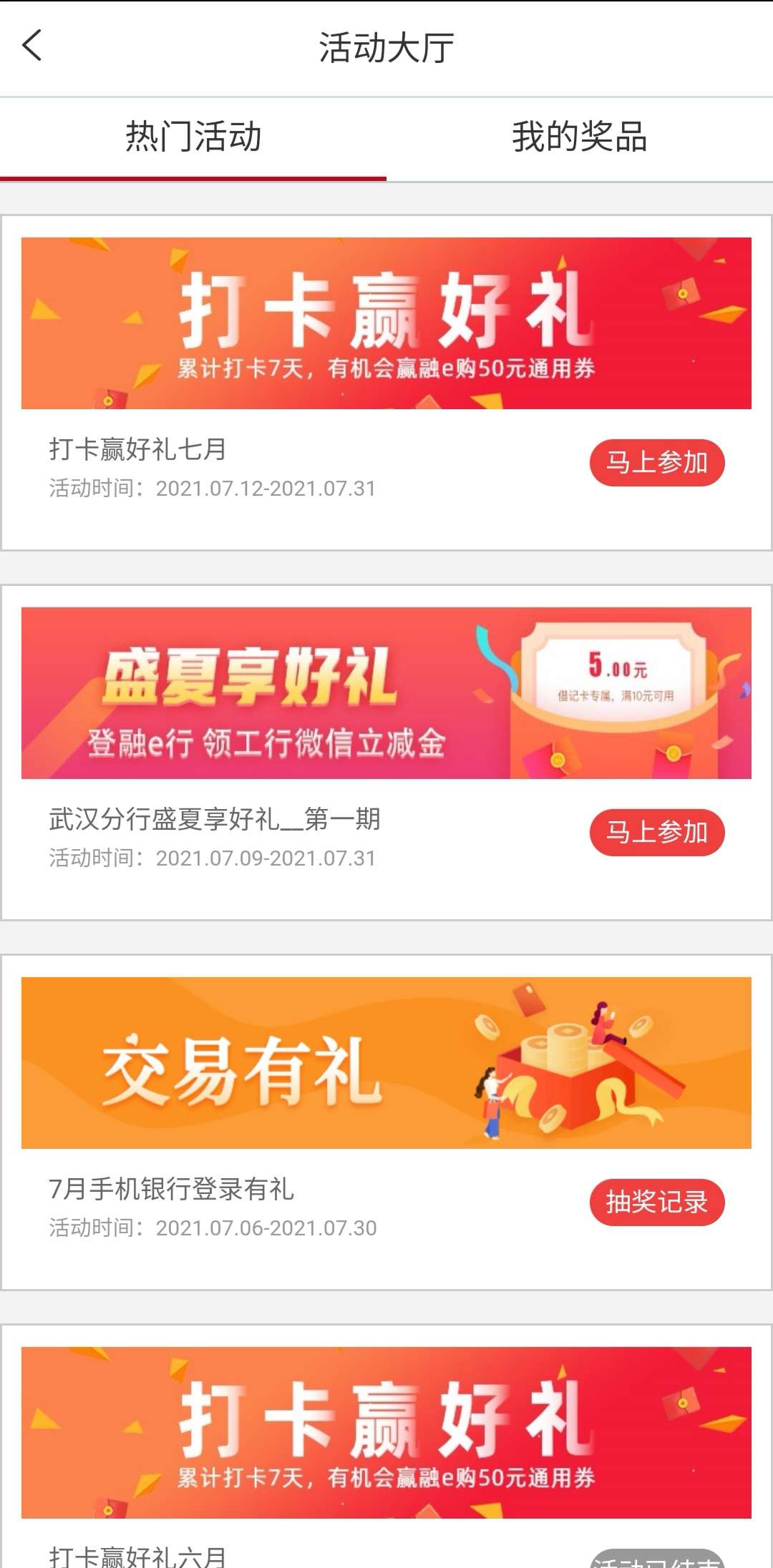Viewport: 773px width, 1568px height.
Task: Open 抽奖记录 for 7月手机银行登录有礼
Action: [x=656, y=1202]
